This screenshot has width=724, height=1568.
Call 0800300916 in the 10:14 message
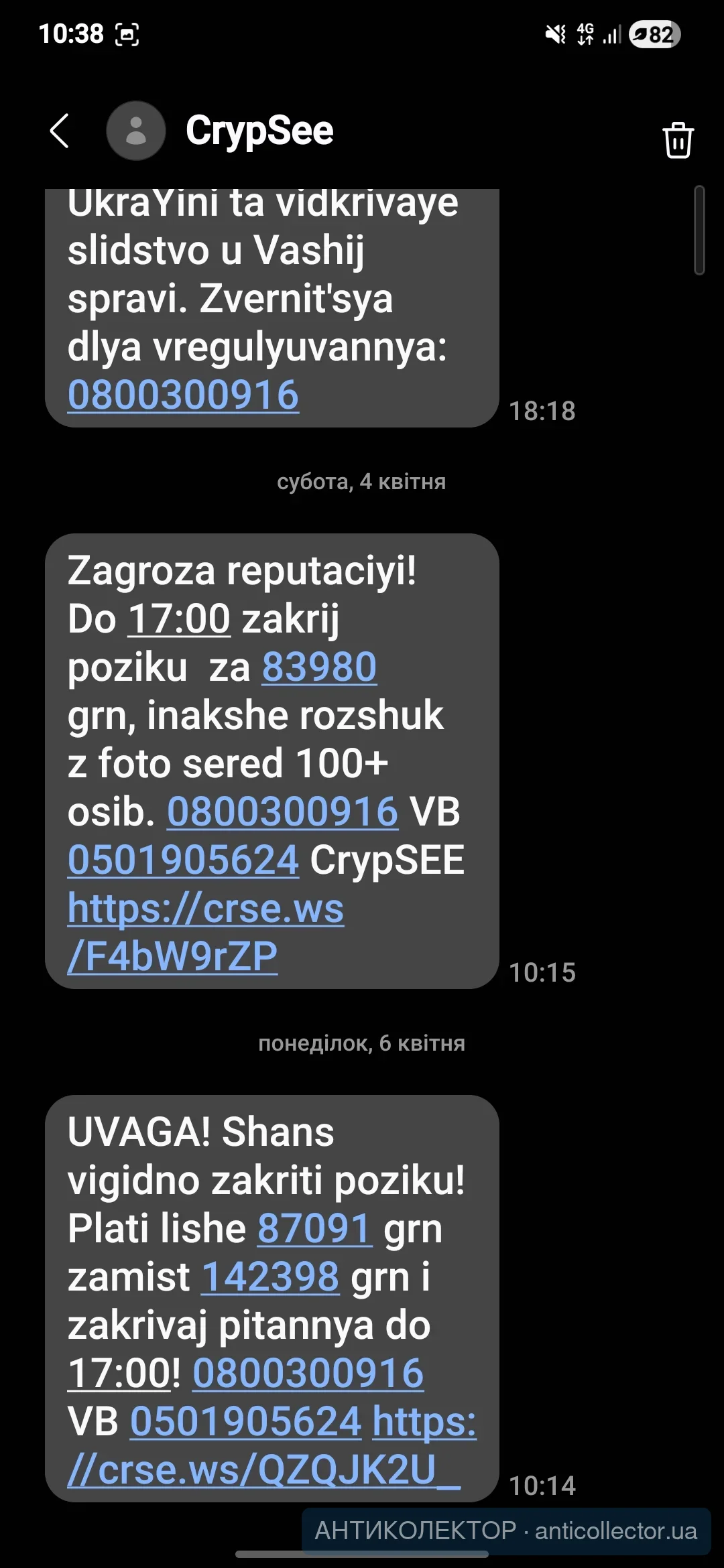[308, 1373]
